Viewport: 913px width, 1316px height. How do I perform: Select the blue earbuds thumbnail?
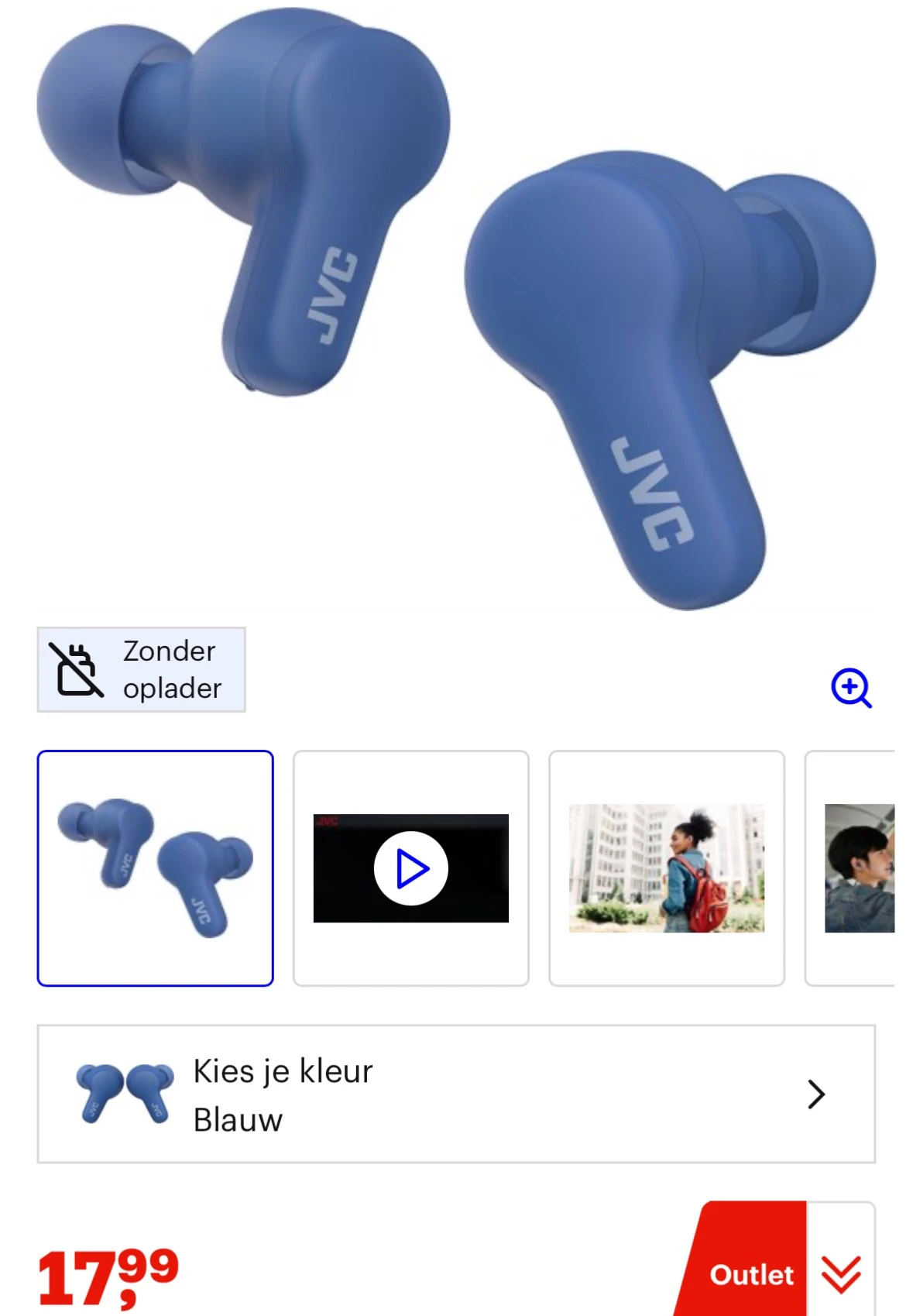click(155, 868)
